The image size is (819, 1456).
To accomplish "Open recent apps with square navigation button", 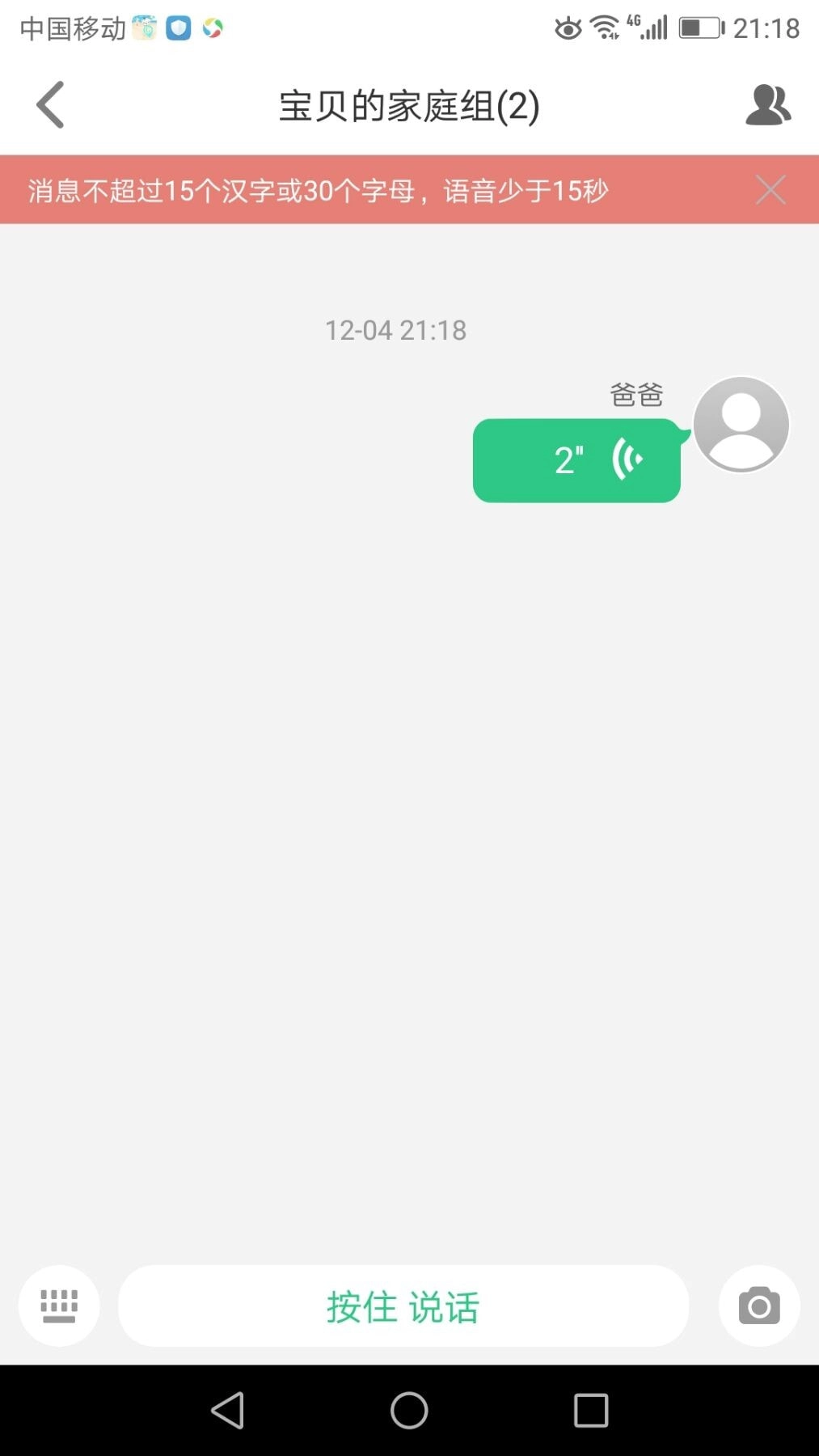I will pos(591,1411).
